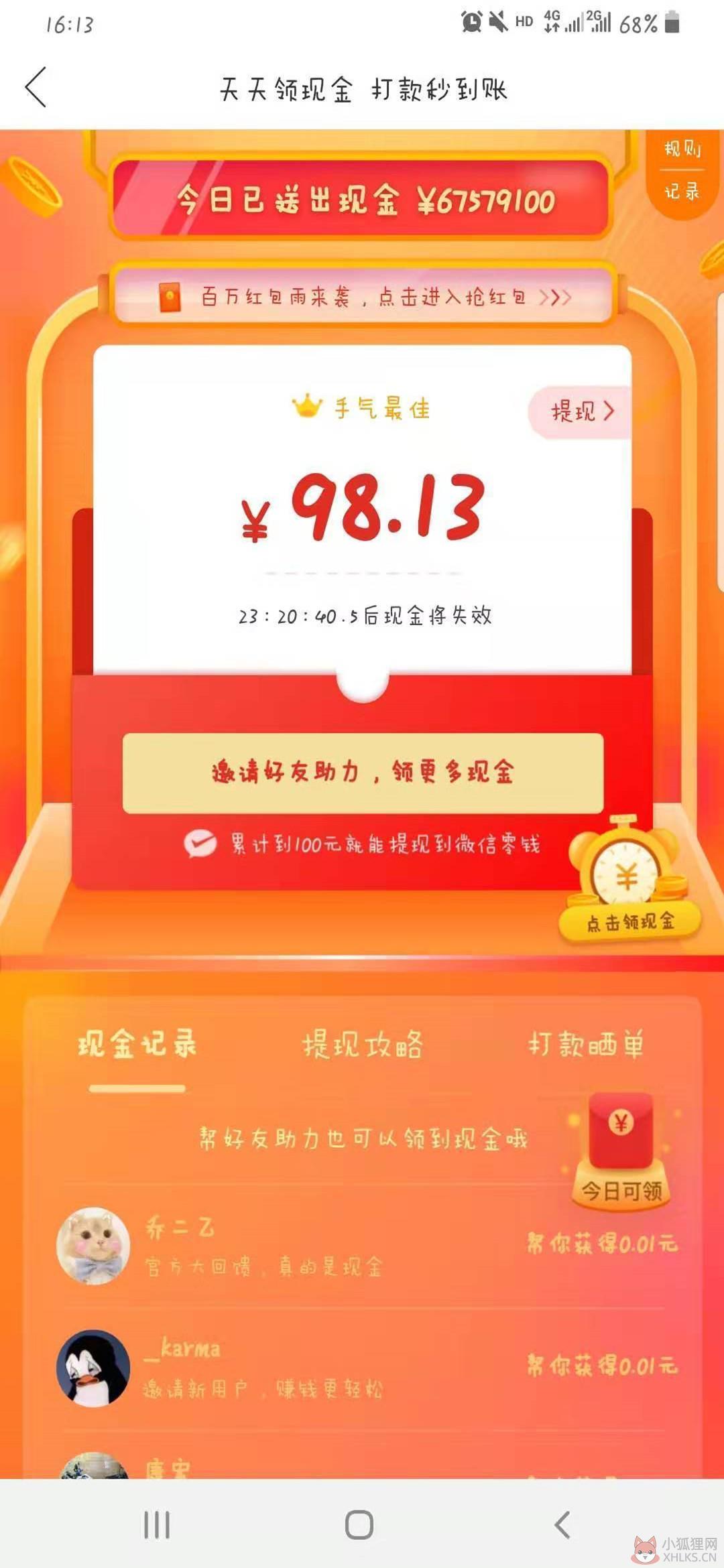Image resolution: width=724 pixels, height=1568 pixels.
Task: Switch to the 提现攻略 tab
Action: click(363, 1045)
